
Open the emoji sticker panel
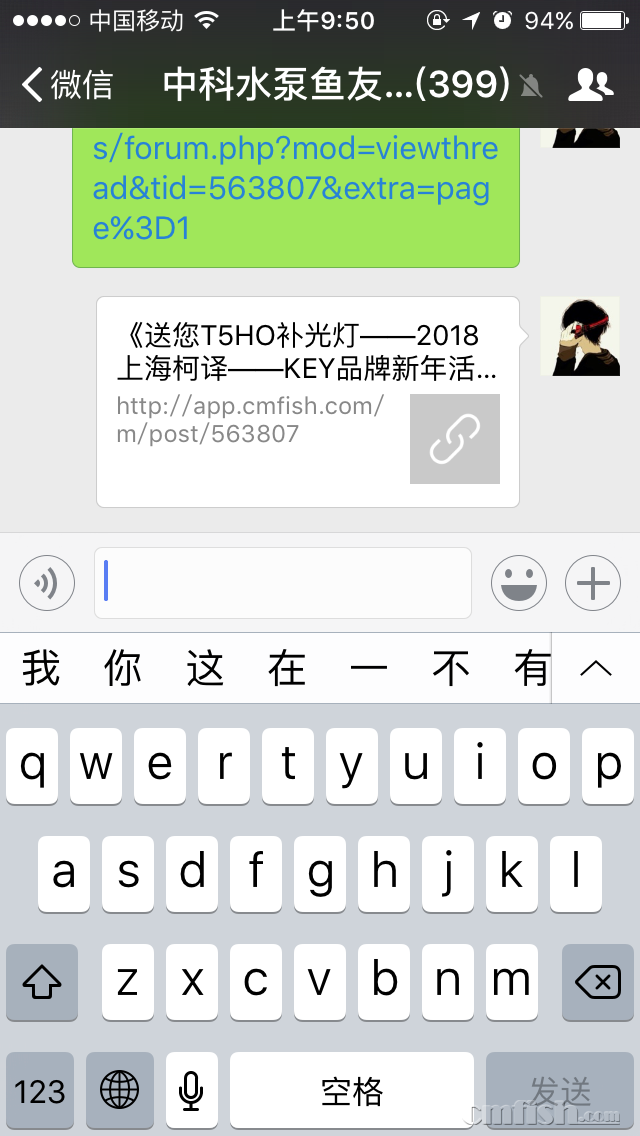(518, 582)
